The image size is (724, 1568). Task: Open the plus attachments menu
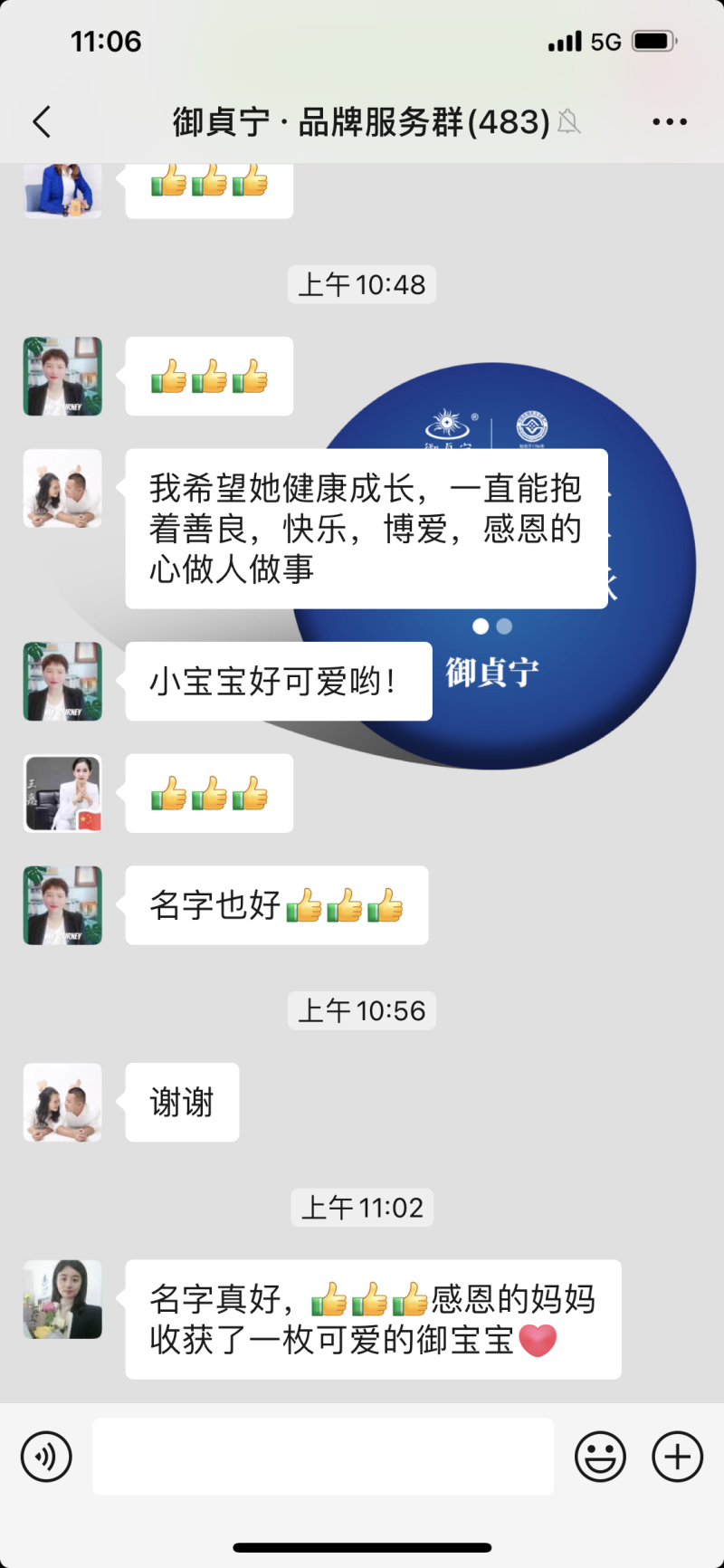coord(678,1457)
